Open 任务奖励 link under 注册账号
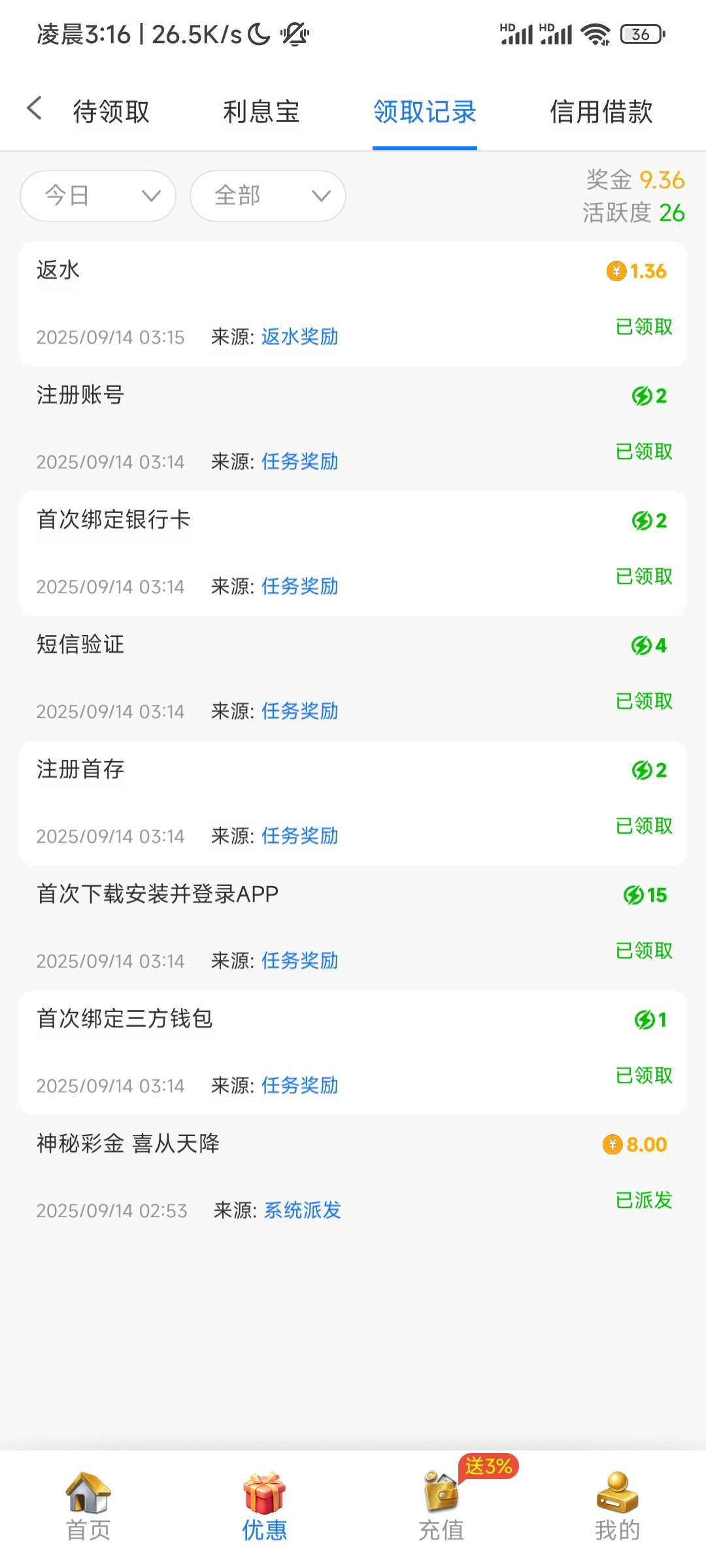This screenshot has width=706, height=1568. 299,461
